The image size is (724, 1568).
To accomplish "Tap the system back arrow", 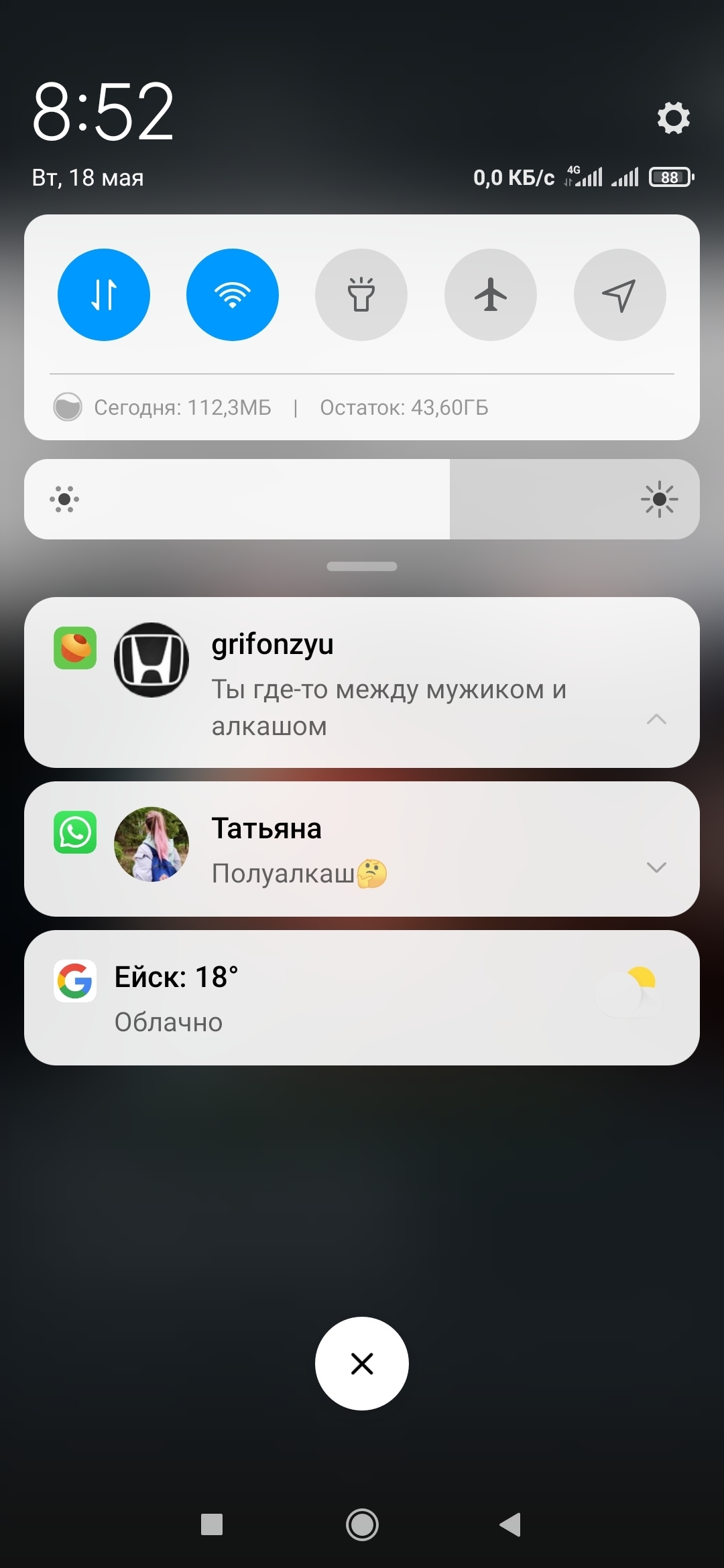I will tap(511, 1525).
